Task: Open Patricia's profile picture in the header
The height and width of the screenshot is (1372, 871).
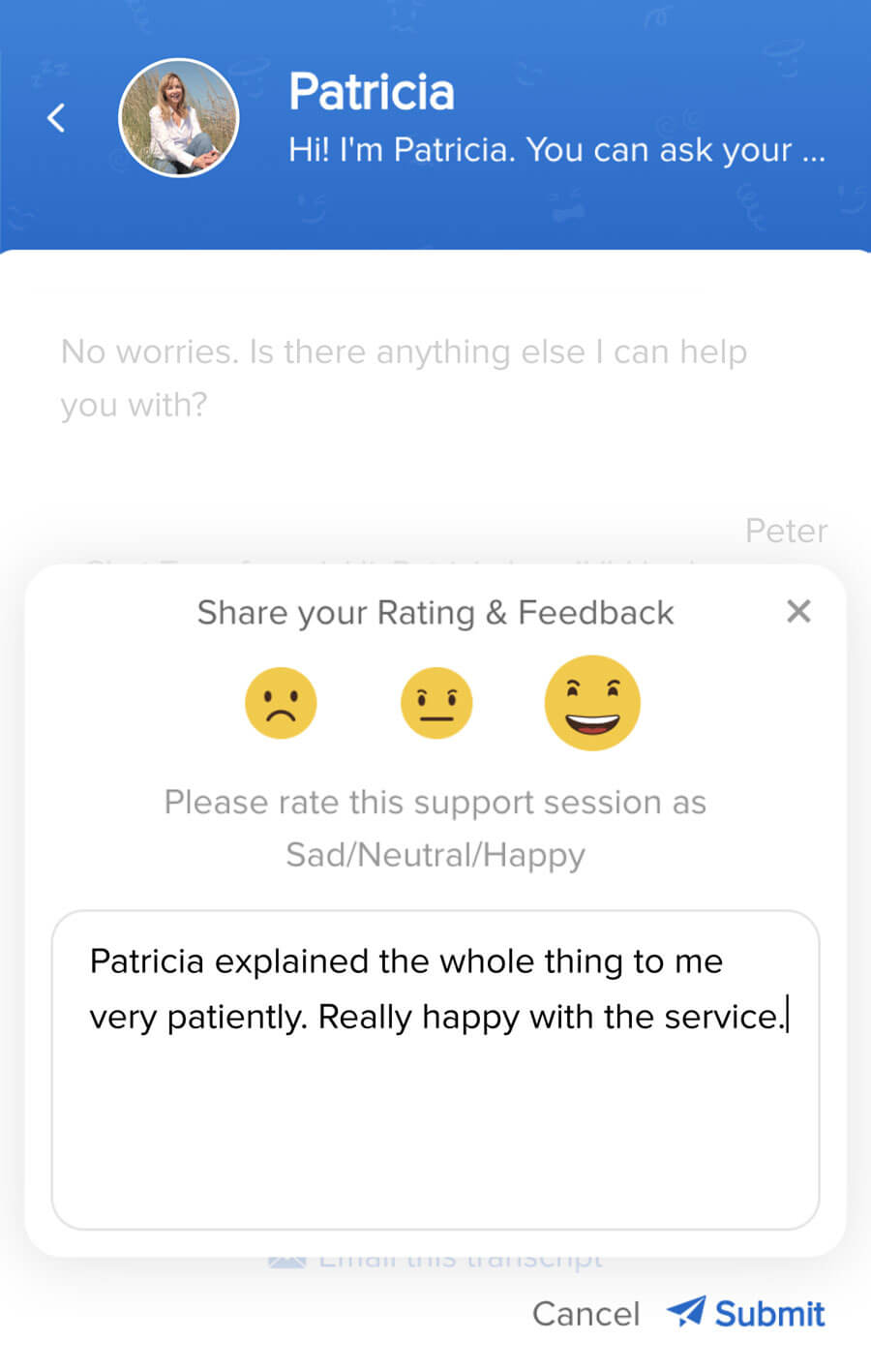Action: pos(179,117)
